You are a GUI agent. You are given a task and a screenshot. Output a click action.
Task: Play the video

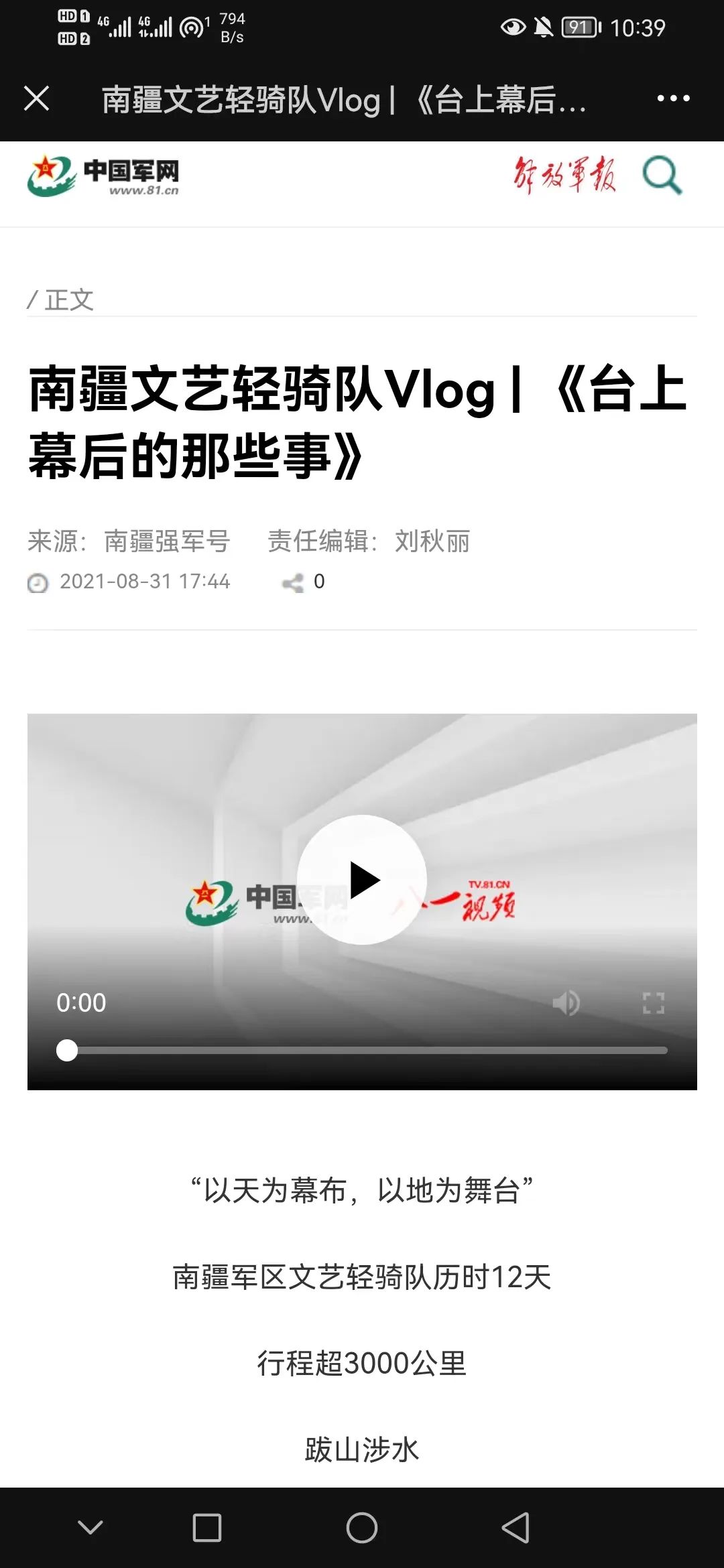coord(362,879)
